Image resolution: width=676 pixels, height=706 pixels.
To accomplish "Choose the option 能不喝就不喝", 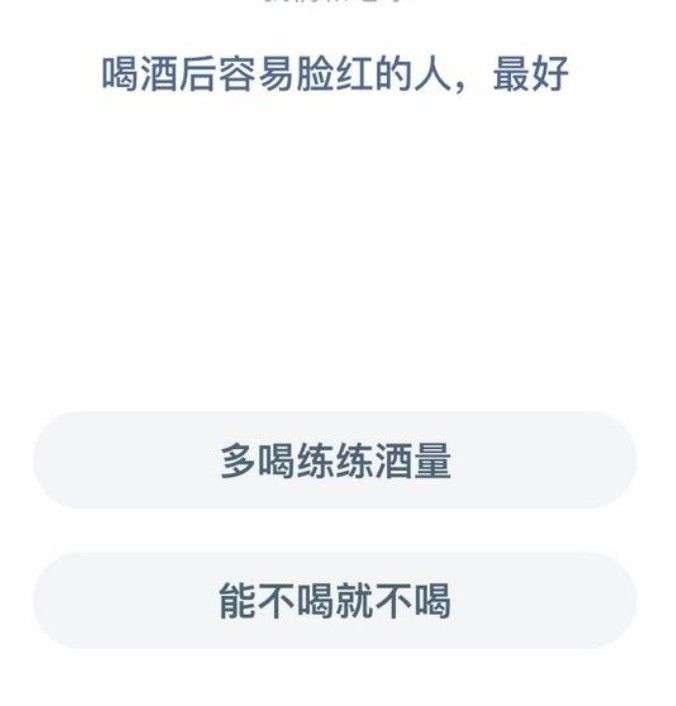I will [335, 601].
